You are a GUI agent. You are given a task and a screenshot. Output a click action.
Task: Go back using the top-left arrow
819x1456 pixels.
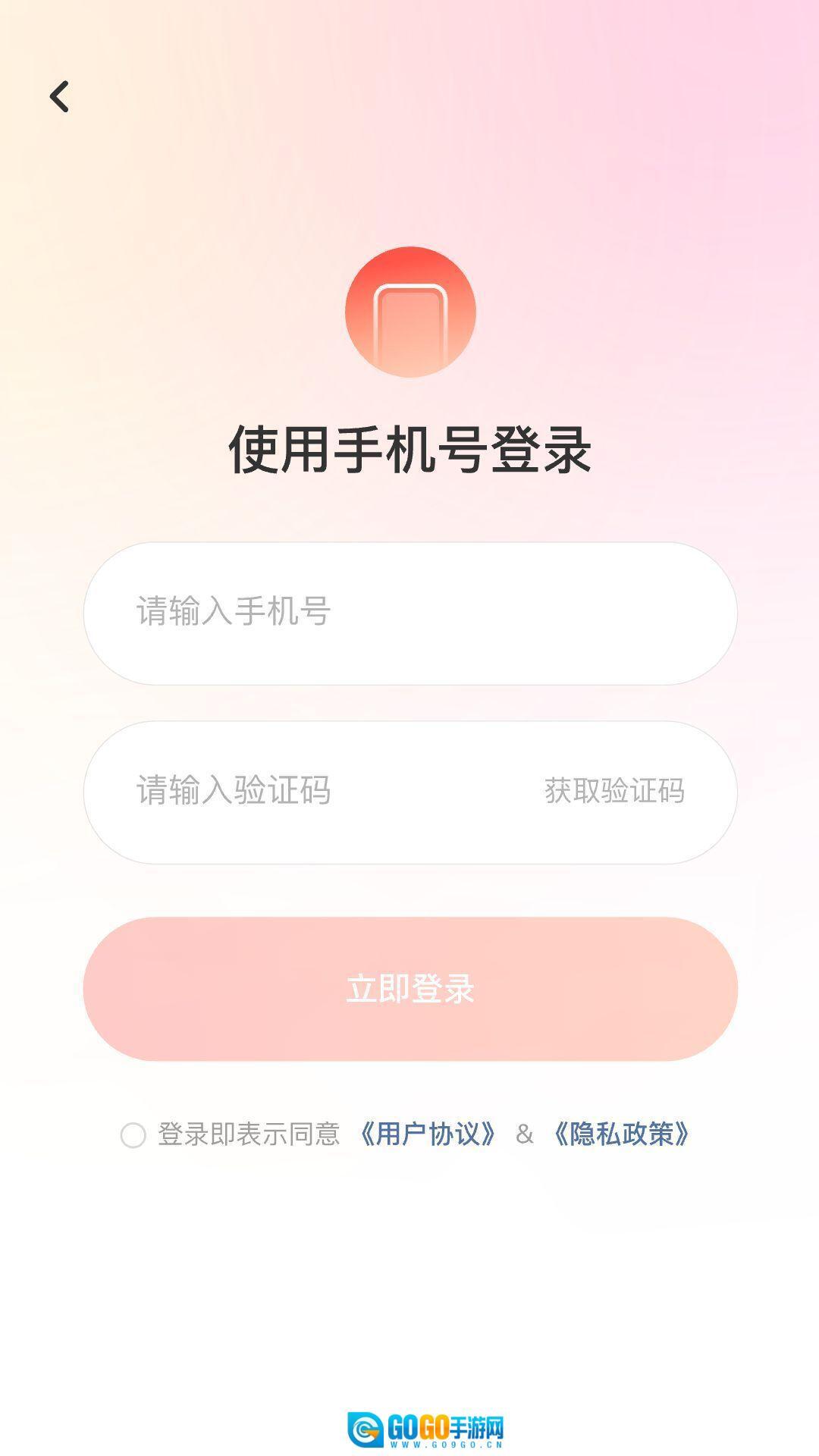click(59, 97)
